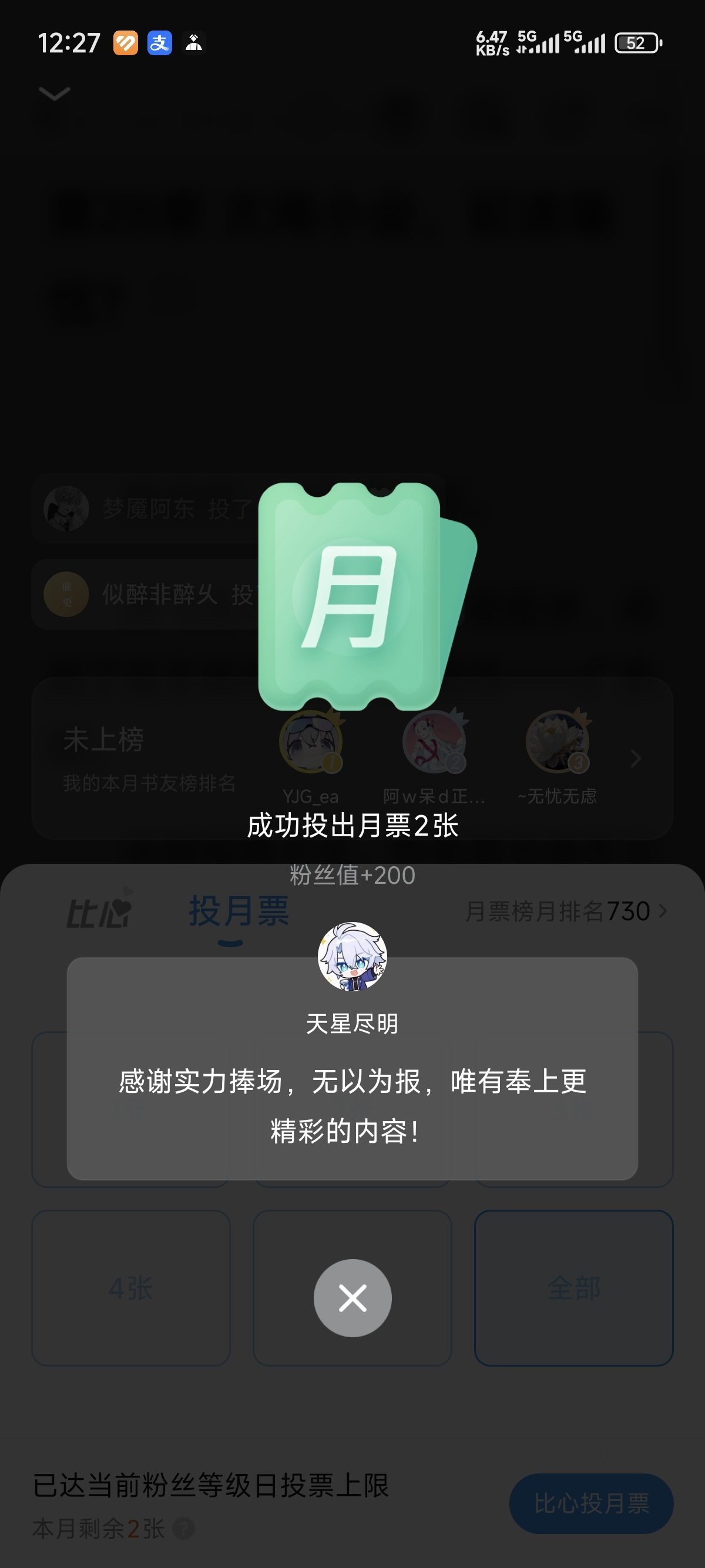Expand the 书友榜 ranking via the chevron
Viewport: 705px width, 1568px height.
coord(636,758)
